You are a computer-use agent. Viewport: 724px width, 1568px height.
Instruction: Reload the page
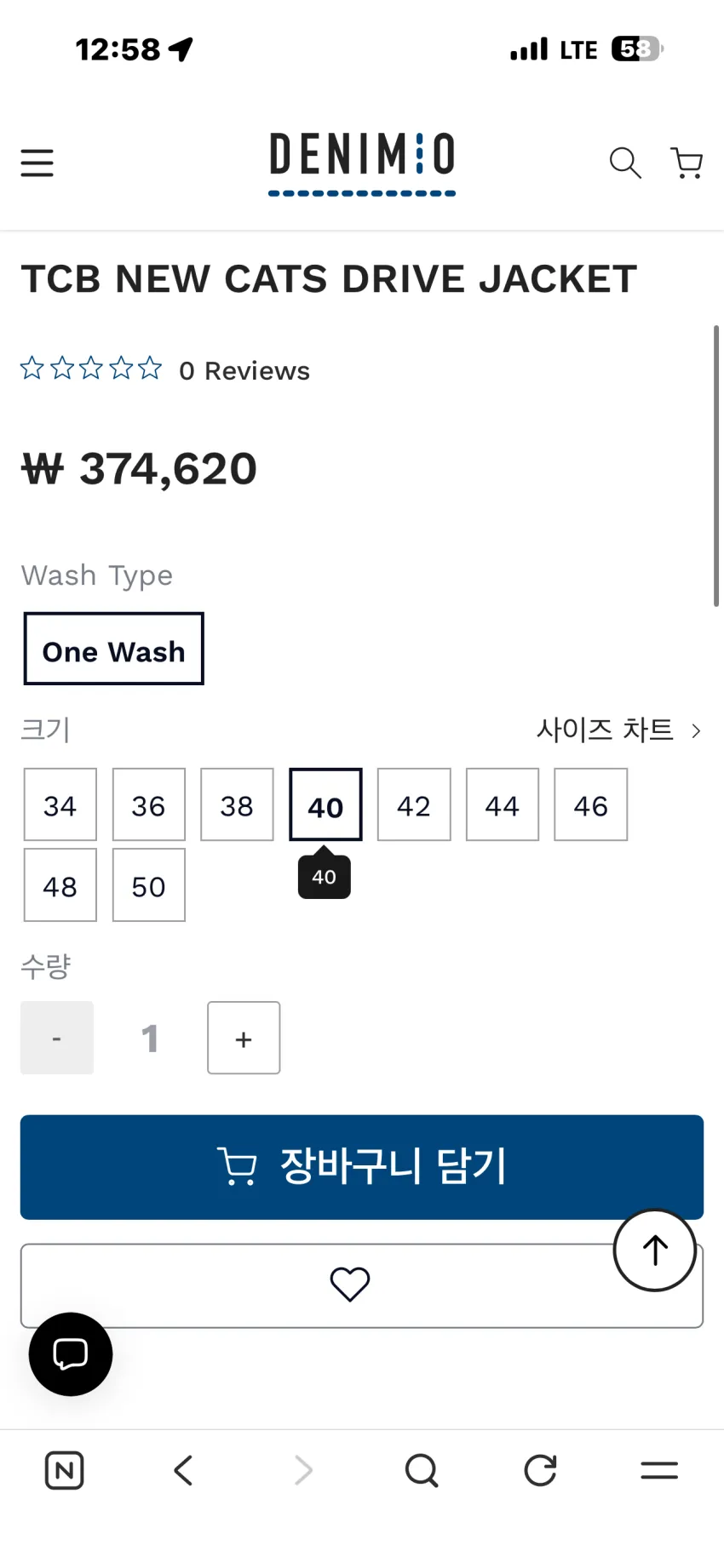[540, 1470]
